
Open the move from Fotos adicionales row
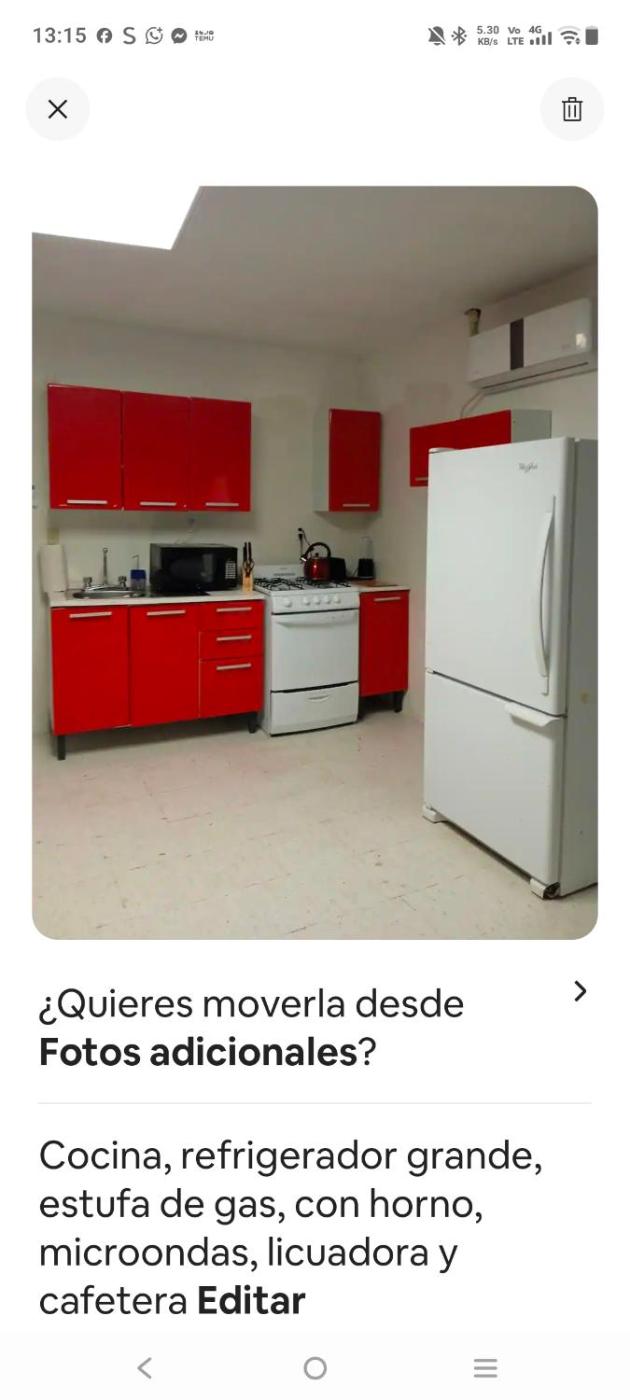pyautogui.click(x=314, y=1027)
